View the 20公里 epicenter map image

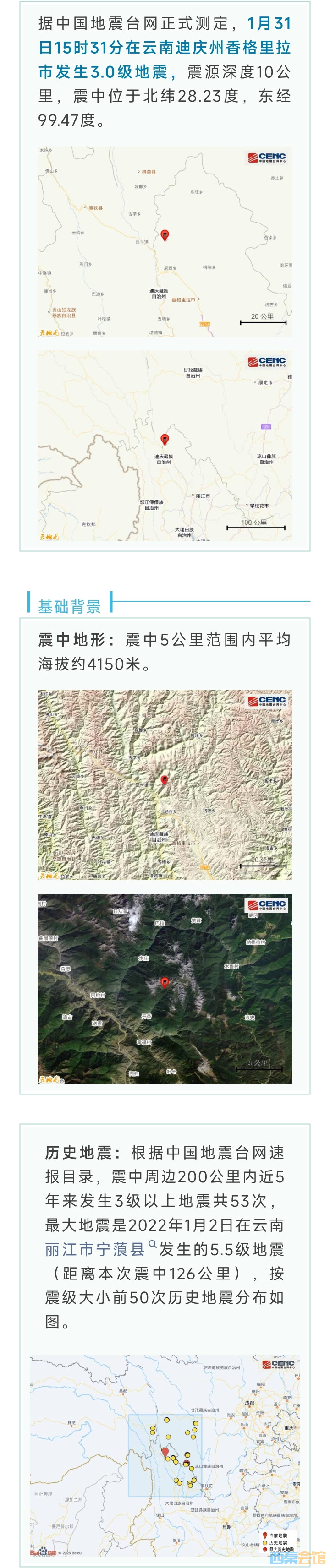pyautogui.click(x=165, y=241)
